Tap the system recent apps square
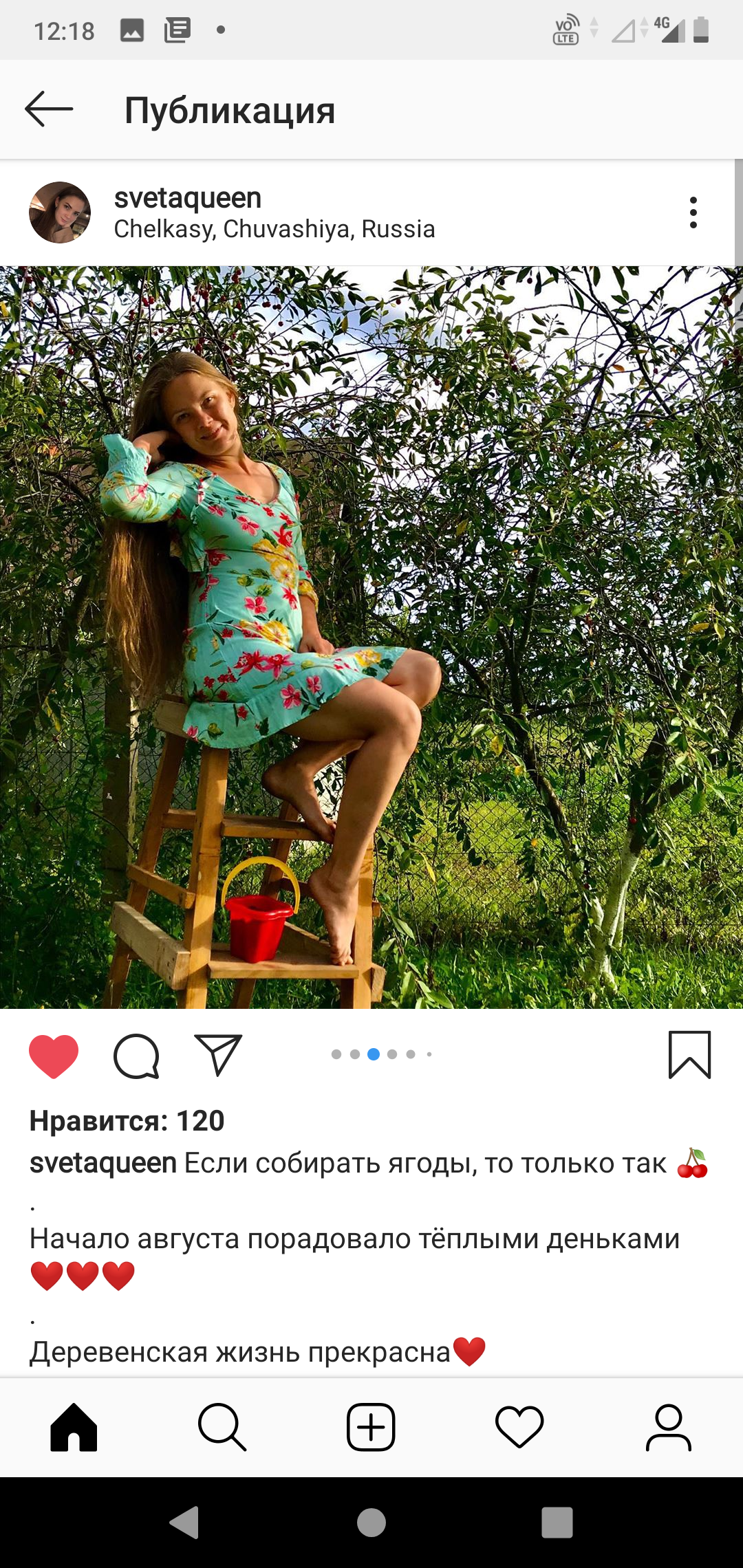This screenshot has width=743, height=1568. tap(557, 1523)
